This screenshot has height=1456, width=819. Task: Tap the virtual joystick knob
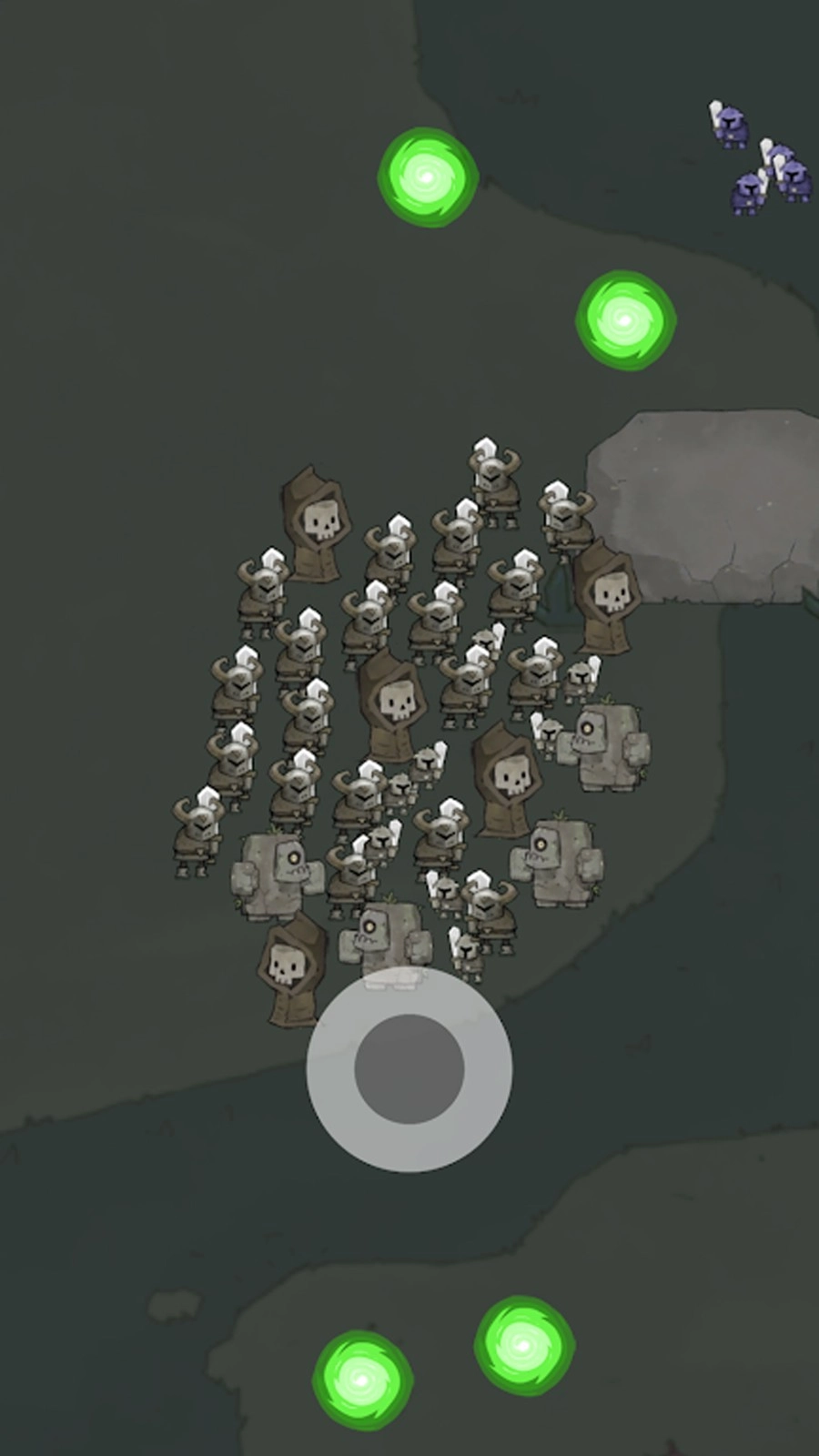point(409,1068)
